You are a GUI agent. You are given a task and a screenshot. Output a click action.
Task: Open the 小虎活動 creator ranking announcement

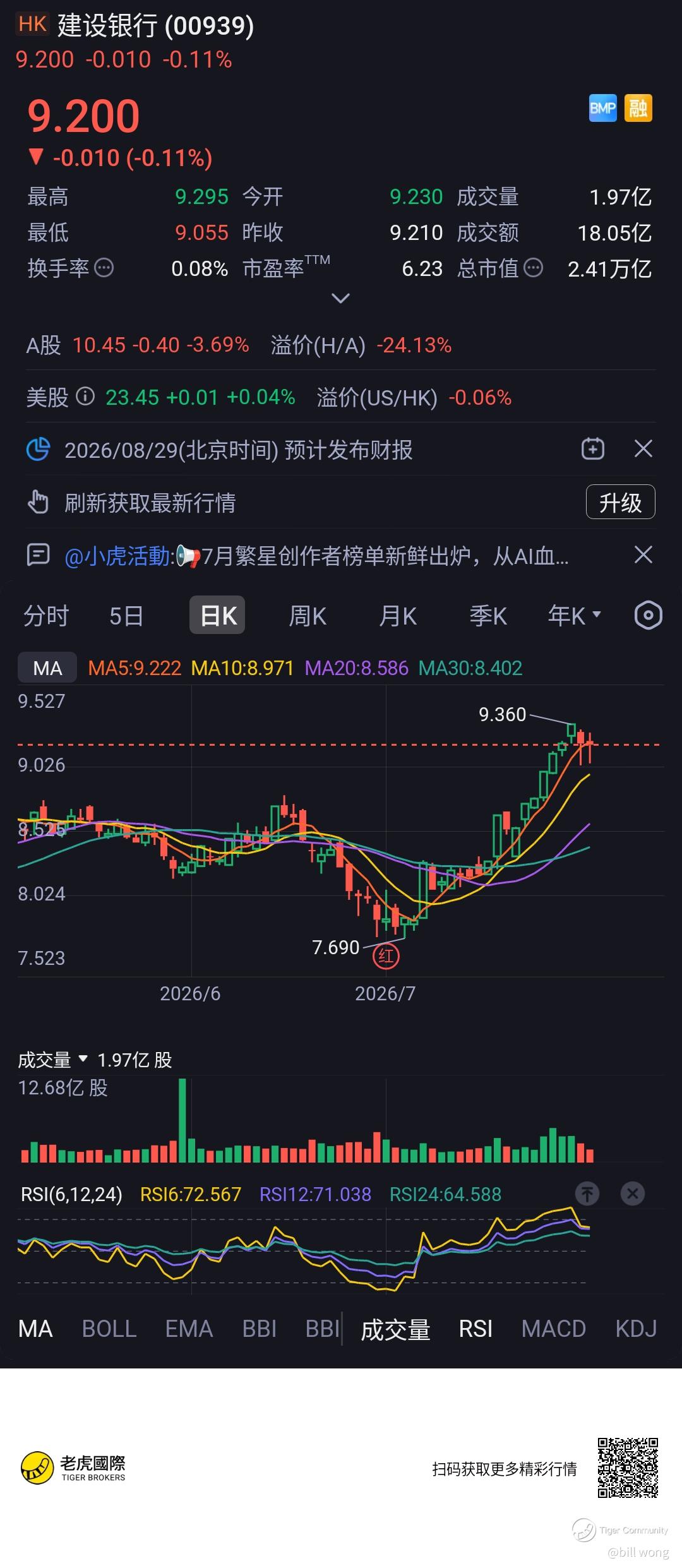pyautogui.click(x=317, y=556)
